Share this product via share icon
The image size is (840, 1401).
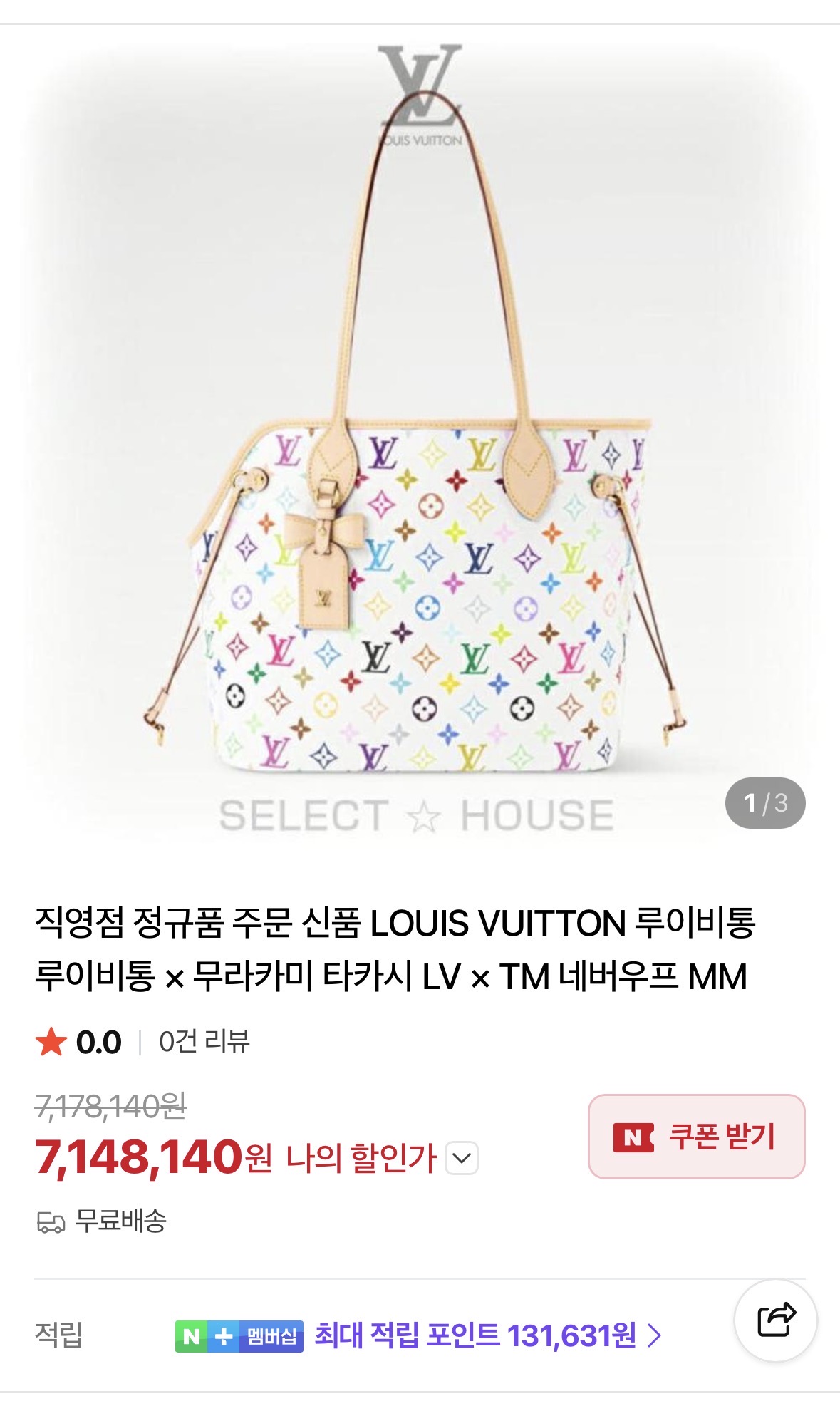click(776, 1320)
